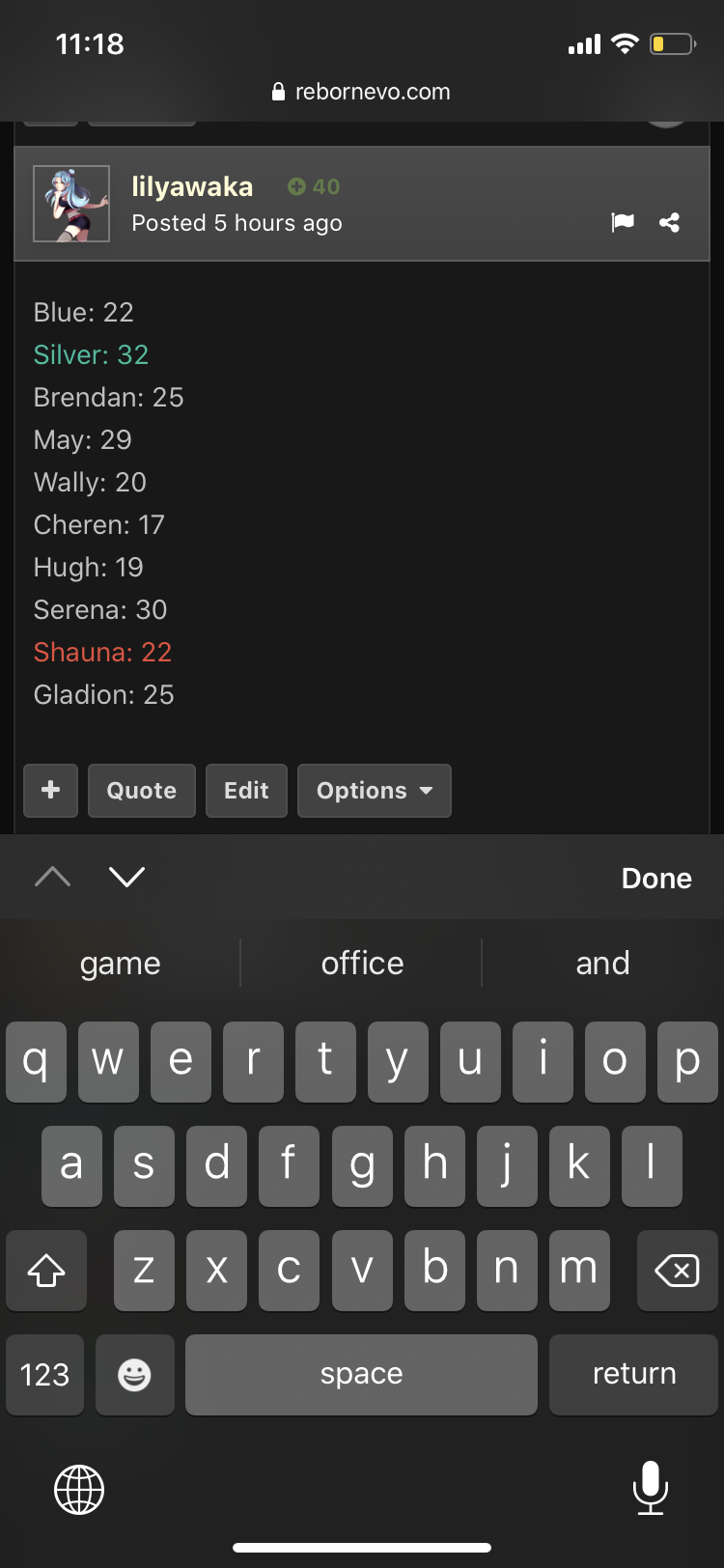Expand the Options dropdown
Screen dimensions: 724x1568
tap(375, 791)
